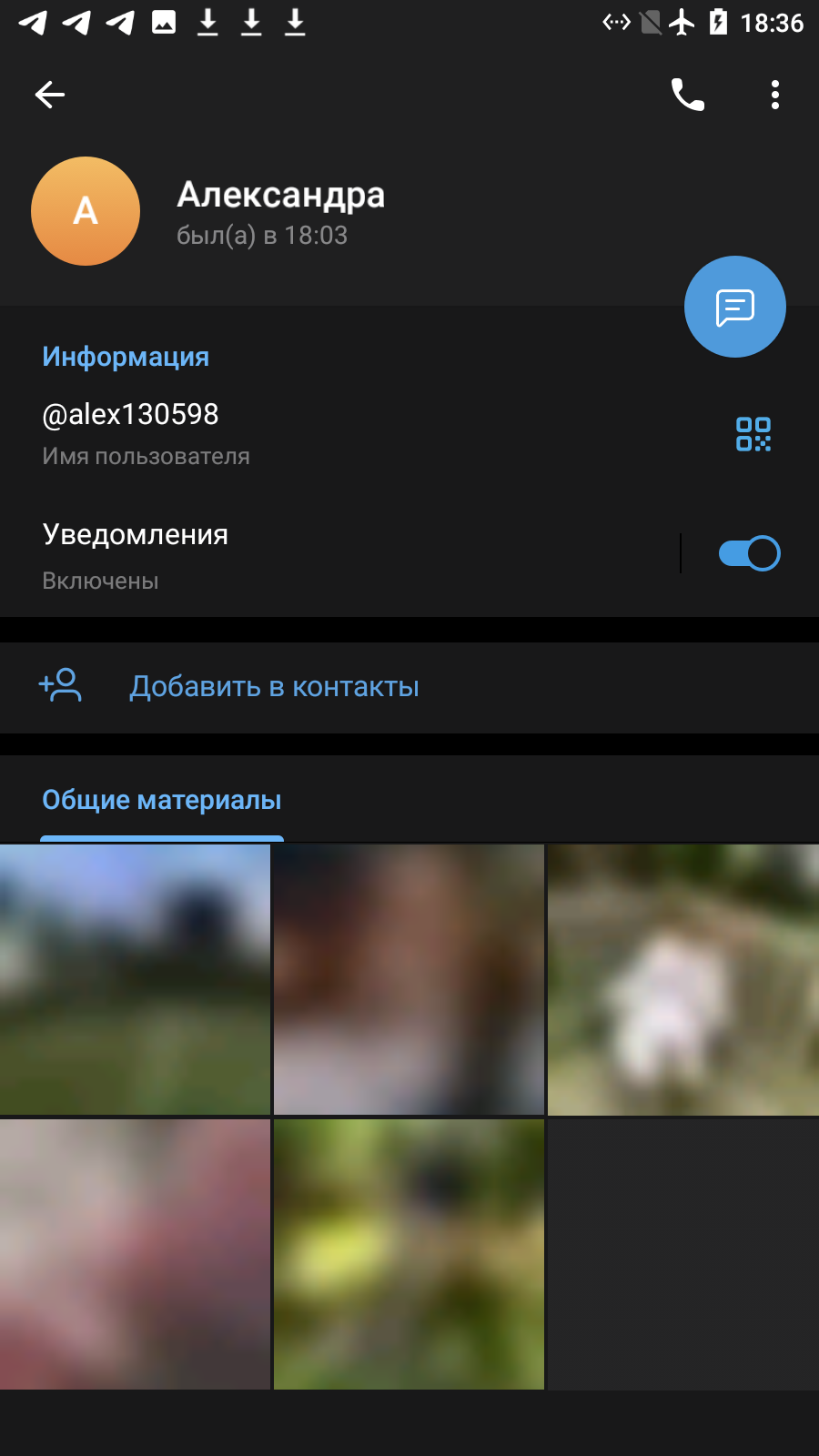This screenshot has height=1456, width=819.
Task: Call Александра with the phone icon
Action: click(688, 95)
